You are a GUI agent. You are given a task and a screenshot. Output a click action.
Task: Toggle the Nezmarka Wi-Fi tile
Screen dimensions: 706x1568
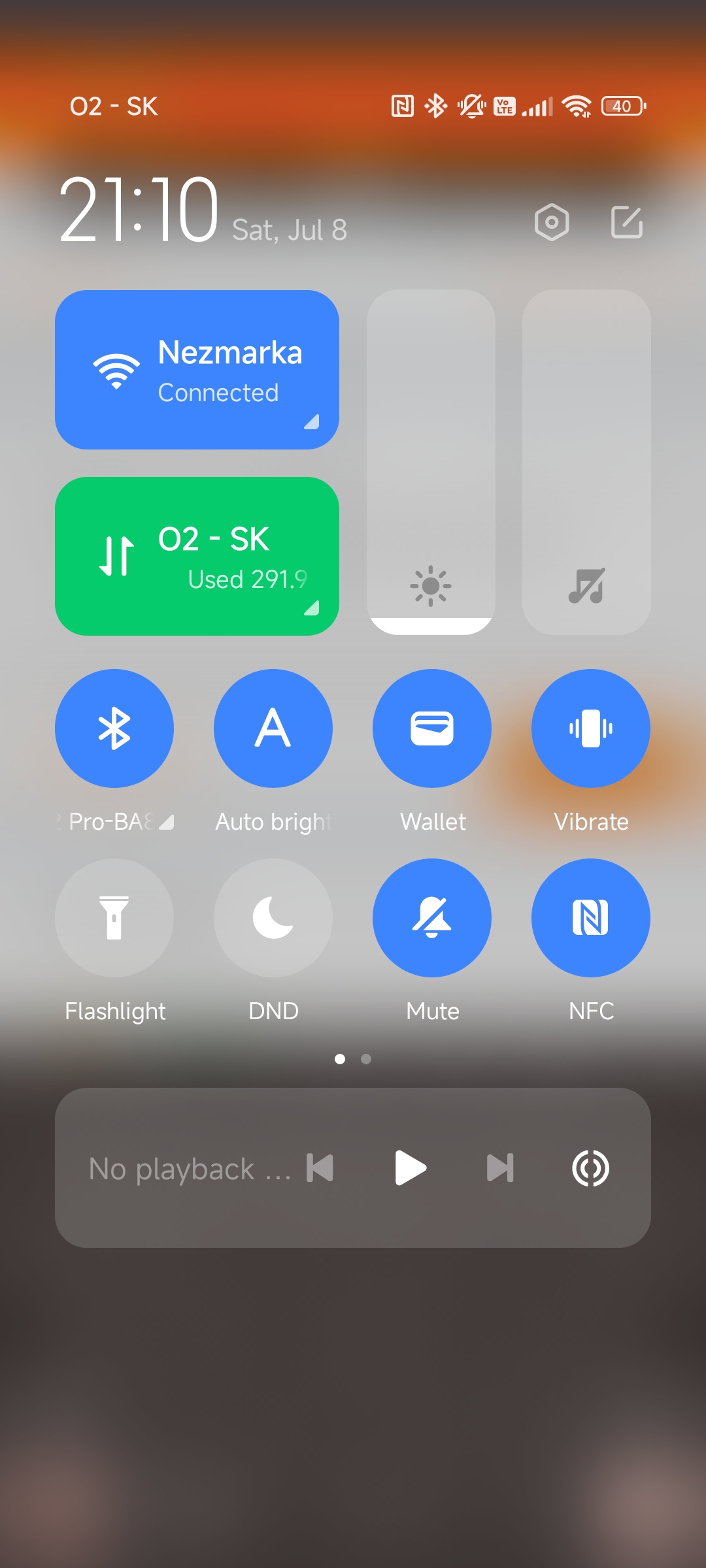[x=197, y=370]
